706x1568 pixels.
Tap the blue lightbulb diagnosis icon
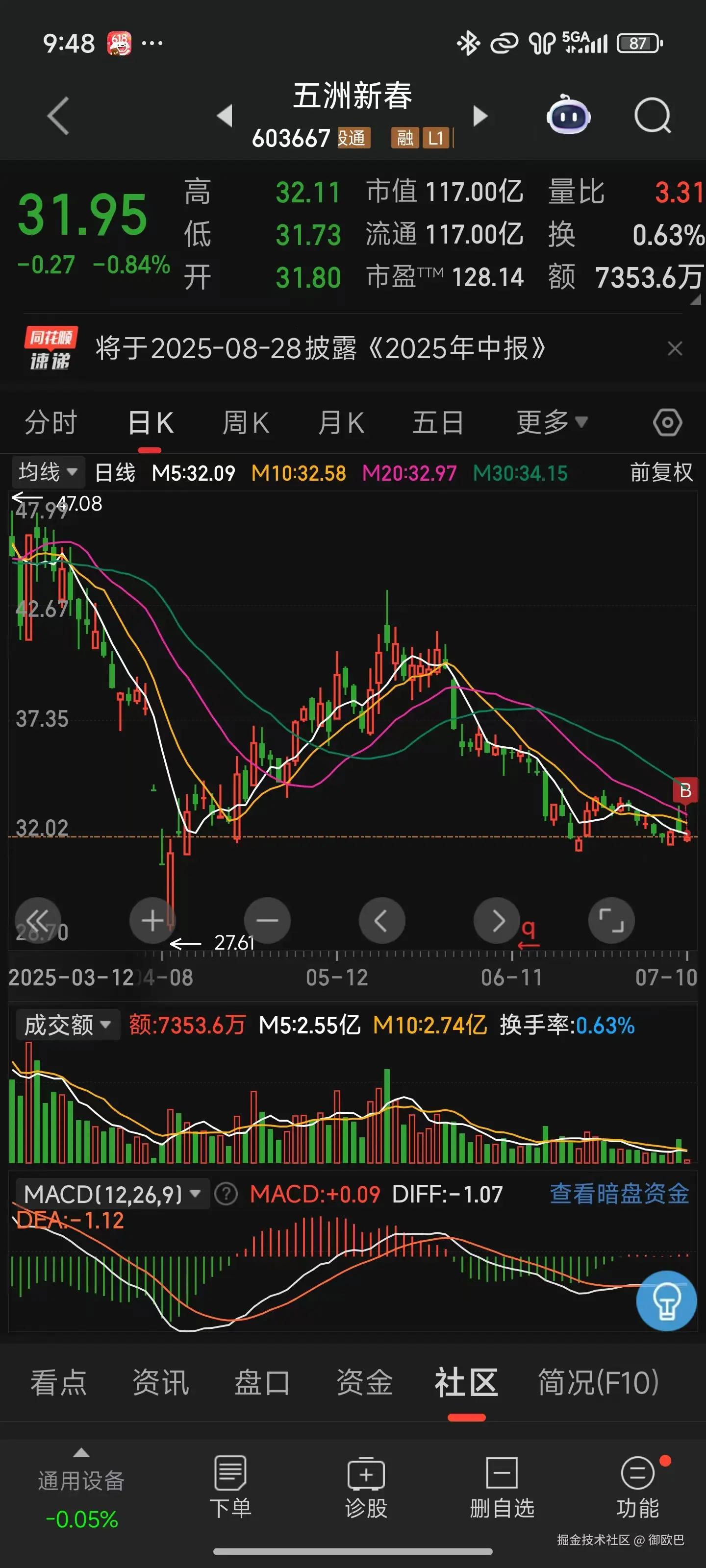tap(666, 1300)
